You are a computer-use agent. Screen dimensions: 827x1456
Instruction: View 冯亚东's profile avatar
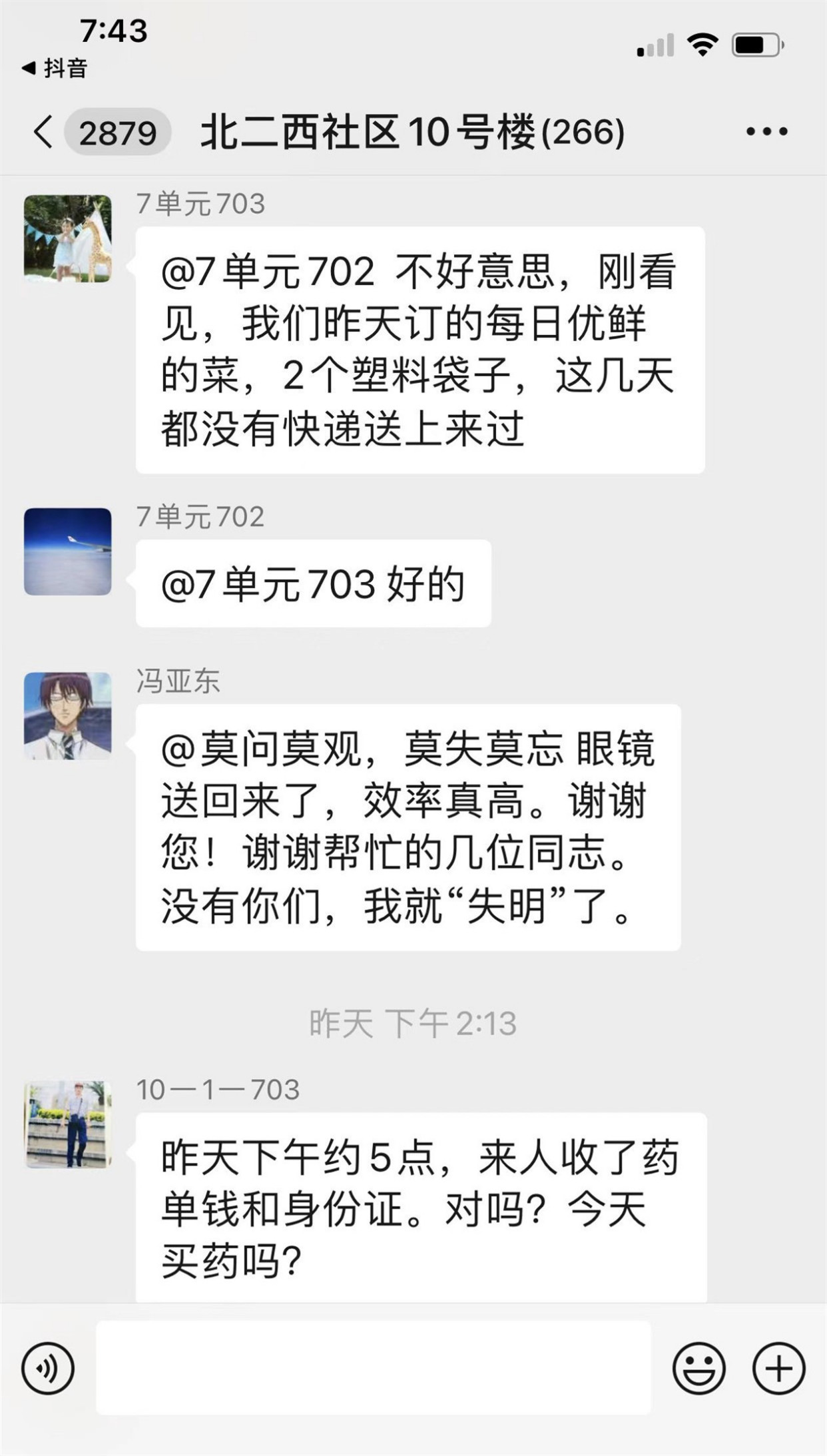[x=68, y=716]
